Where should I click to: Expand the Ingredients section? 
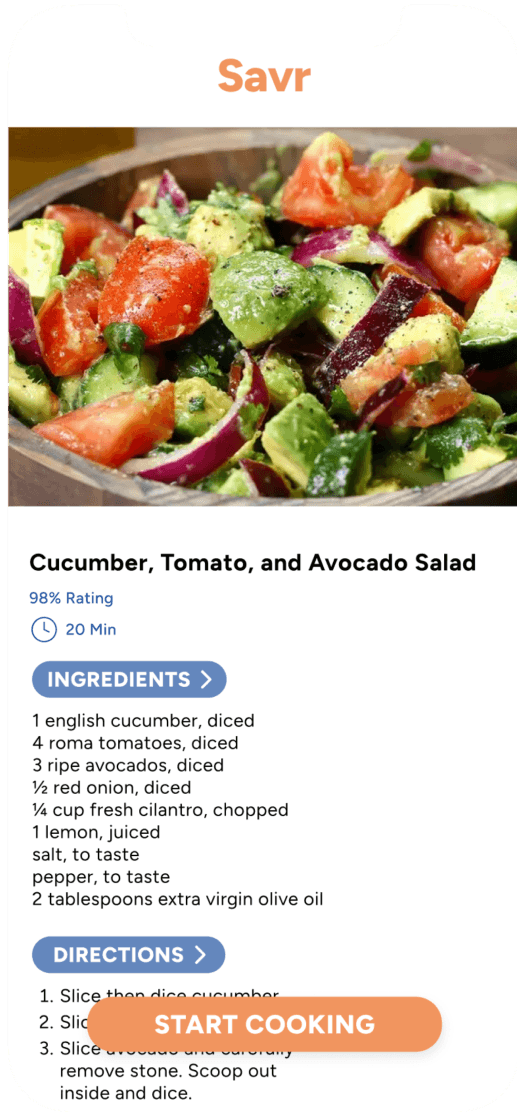click(x=129, y=679)
